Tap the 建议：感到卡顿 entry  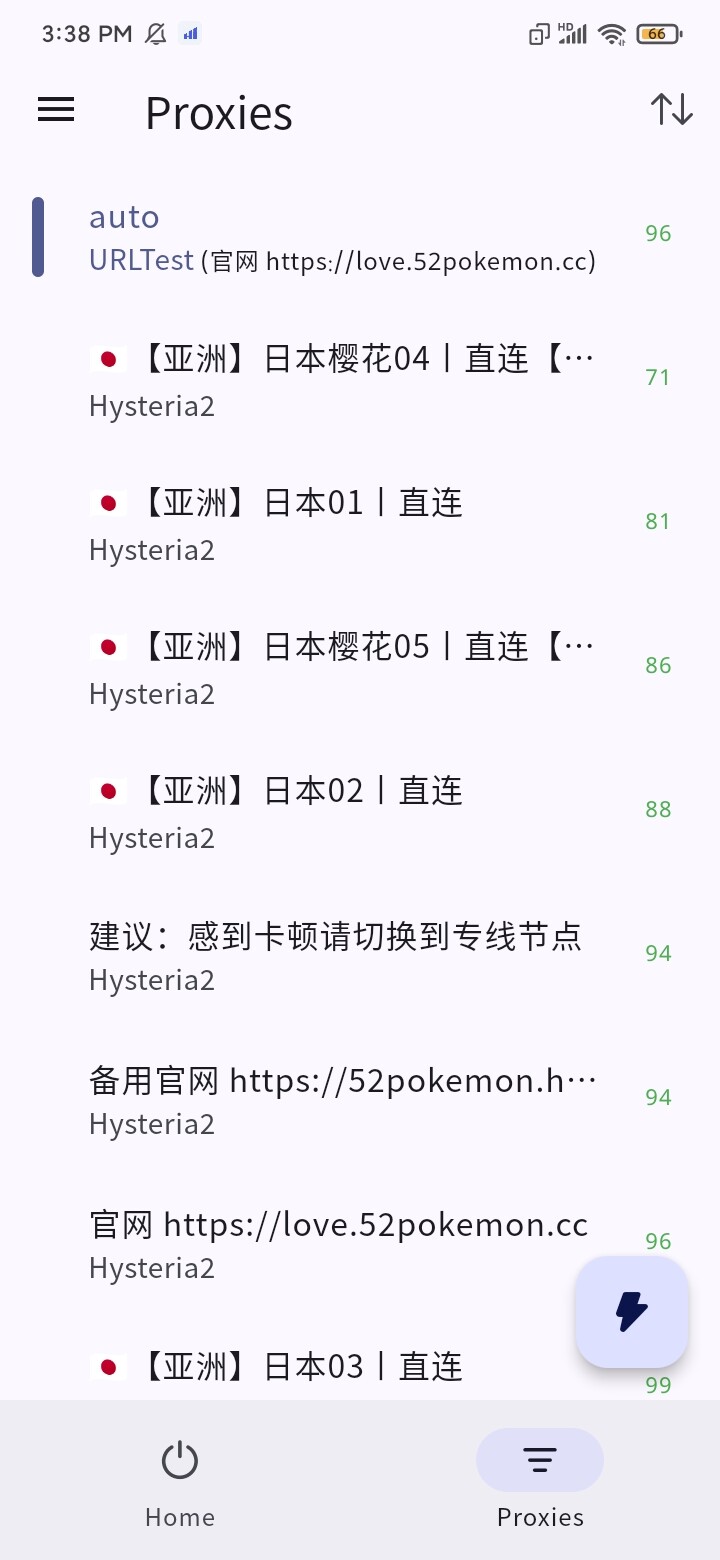click(360, 956)
